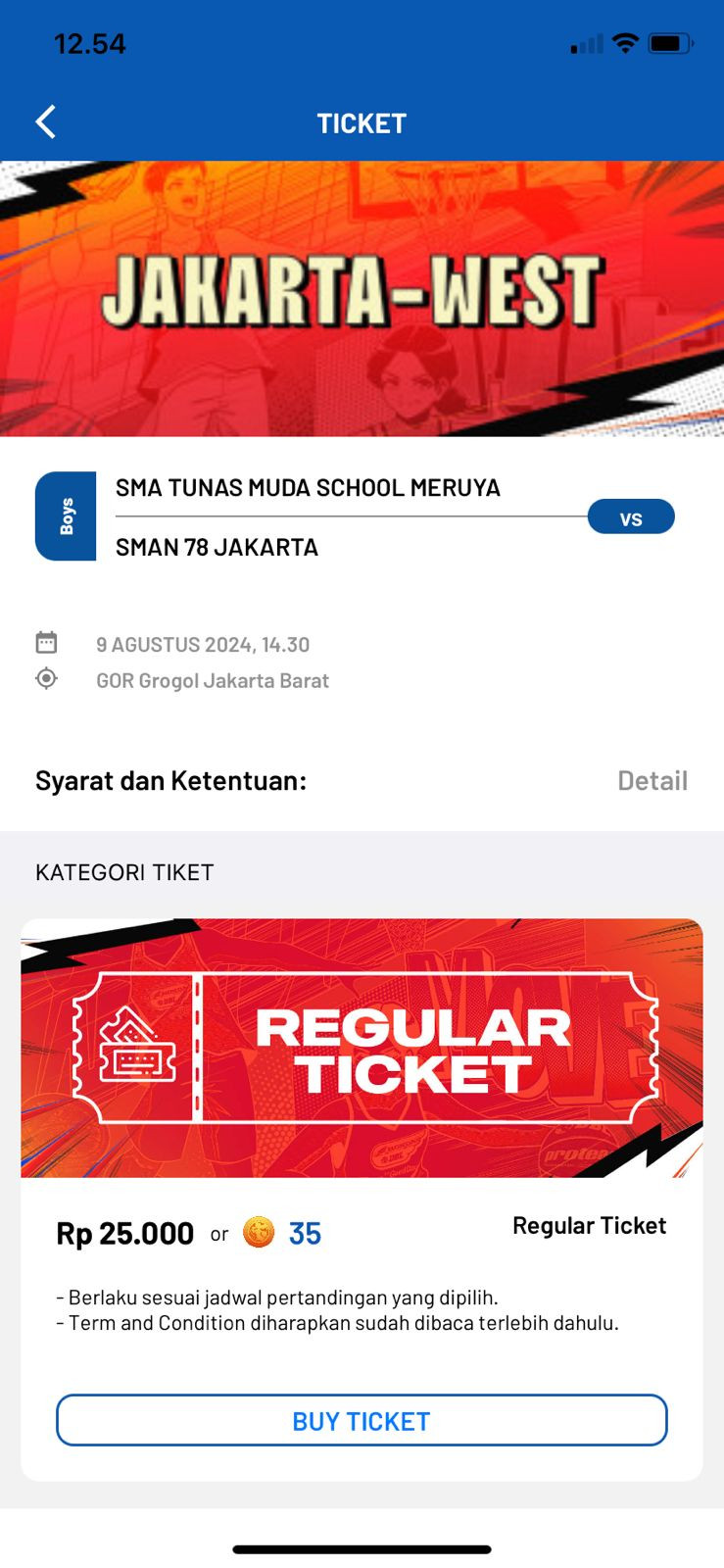Open the Syarat dan Ketentuan Detail link
This screenshot has width=724, height=1568.
[652, 781]
